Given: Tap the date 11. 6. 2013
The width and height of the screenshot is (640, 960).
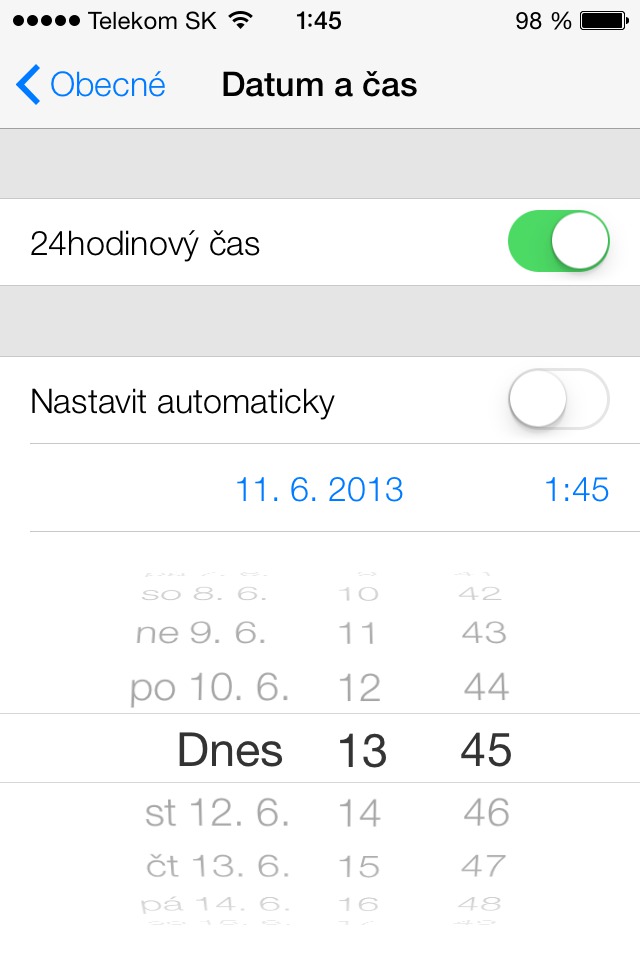Looking at the screenshot, I should coord(319,489).
